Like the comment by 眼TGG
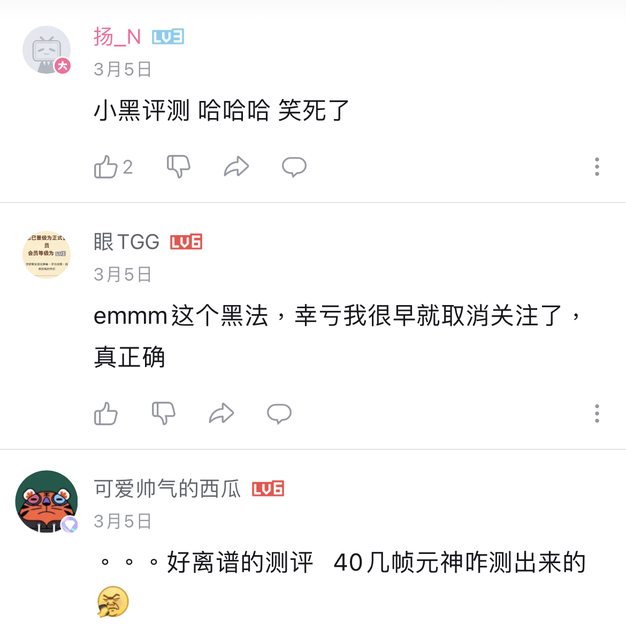This screenshot has height=640, width=626. [x=106, y=413]
